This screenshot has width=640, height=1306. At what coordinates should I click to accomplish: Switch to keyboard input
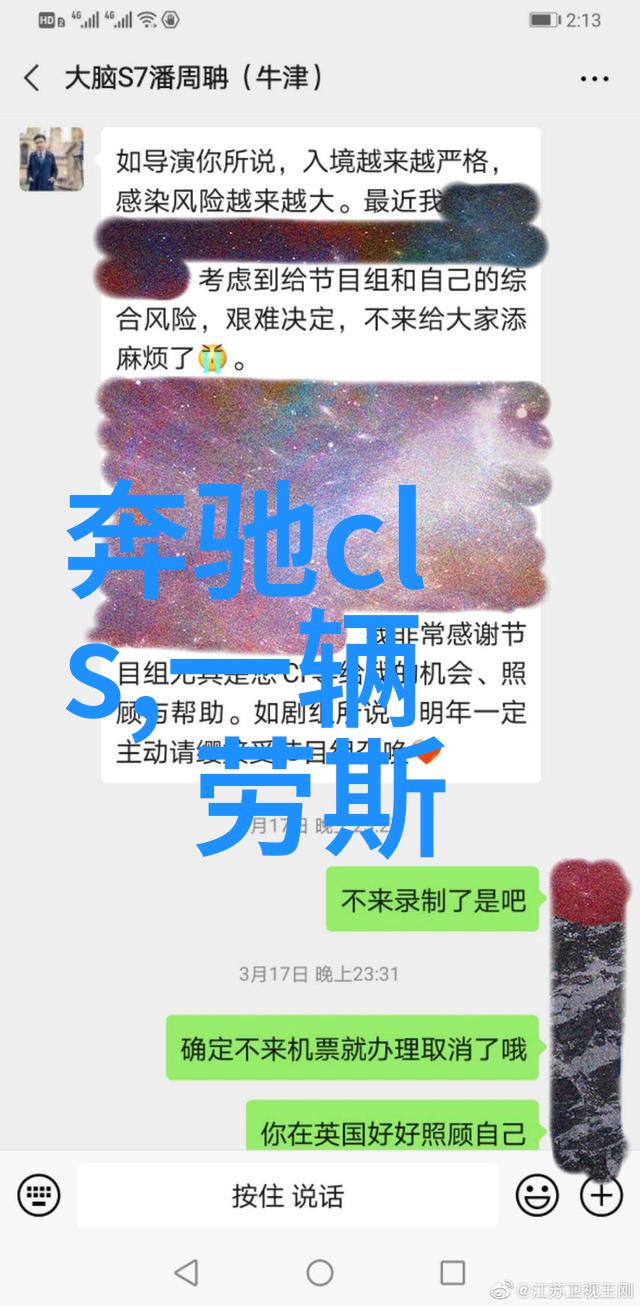[39, 1194]
